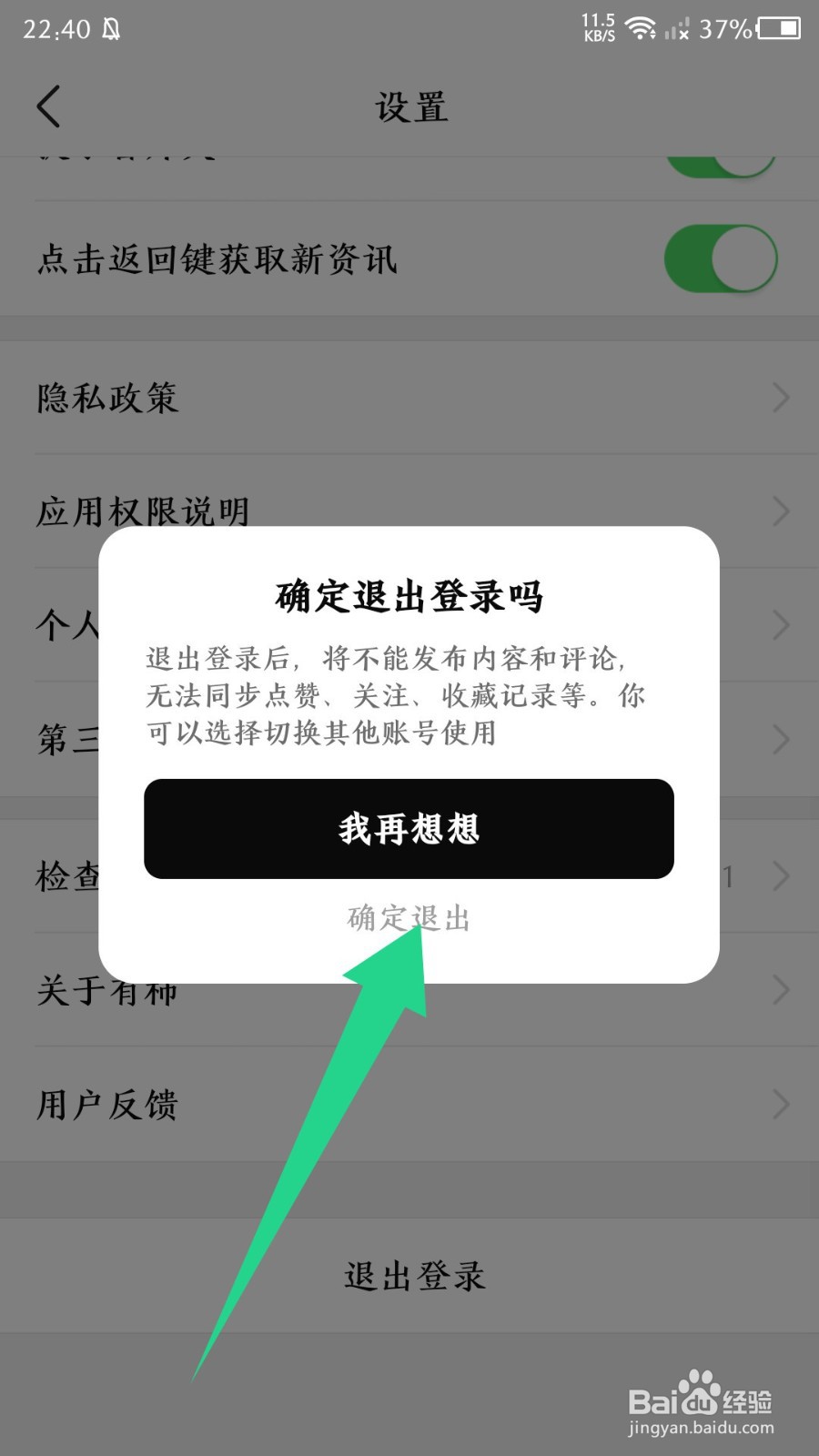This screenshot has width=819, height=1456.
Task: Tap the battery icon showing 37%
Action: (x=778, y=29)
